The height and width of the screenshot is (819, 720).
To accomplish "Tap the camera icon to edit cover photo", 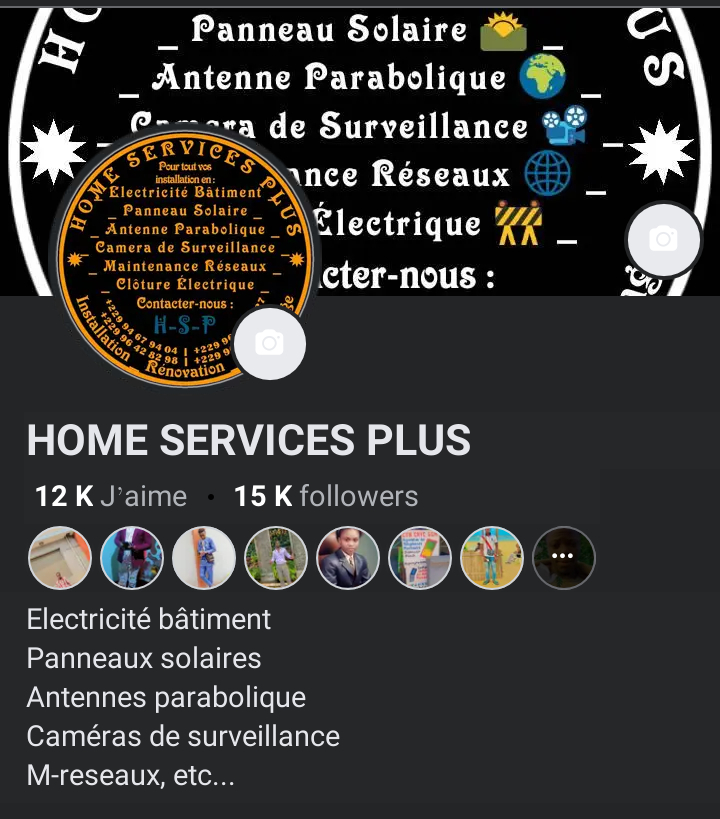I will point(663,239).
